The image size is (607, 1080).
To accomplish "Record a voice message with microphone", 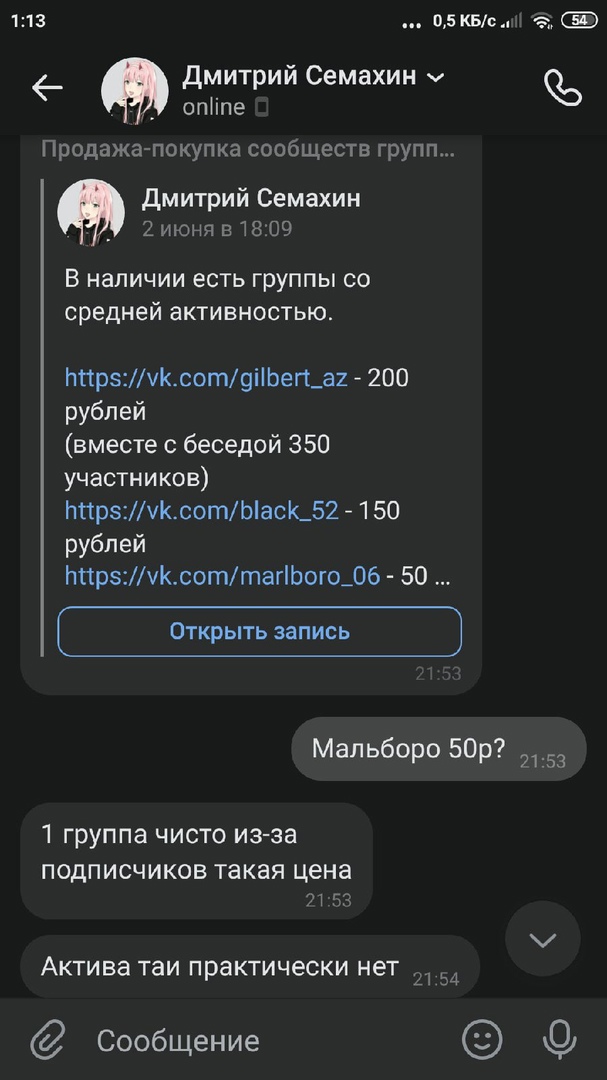I will pyautogui.click(x=559, y=1040).
